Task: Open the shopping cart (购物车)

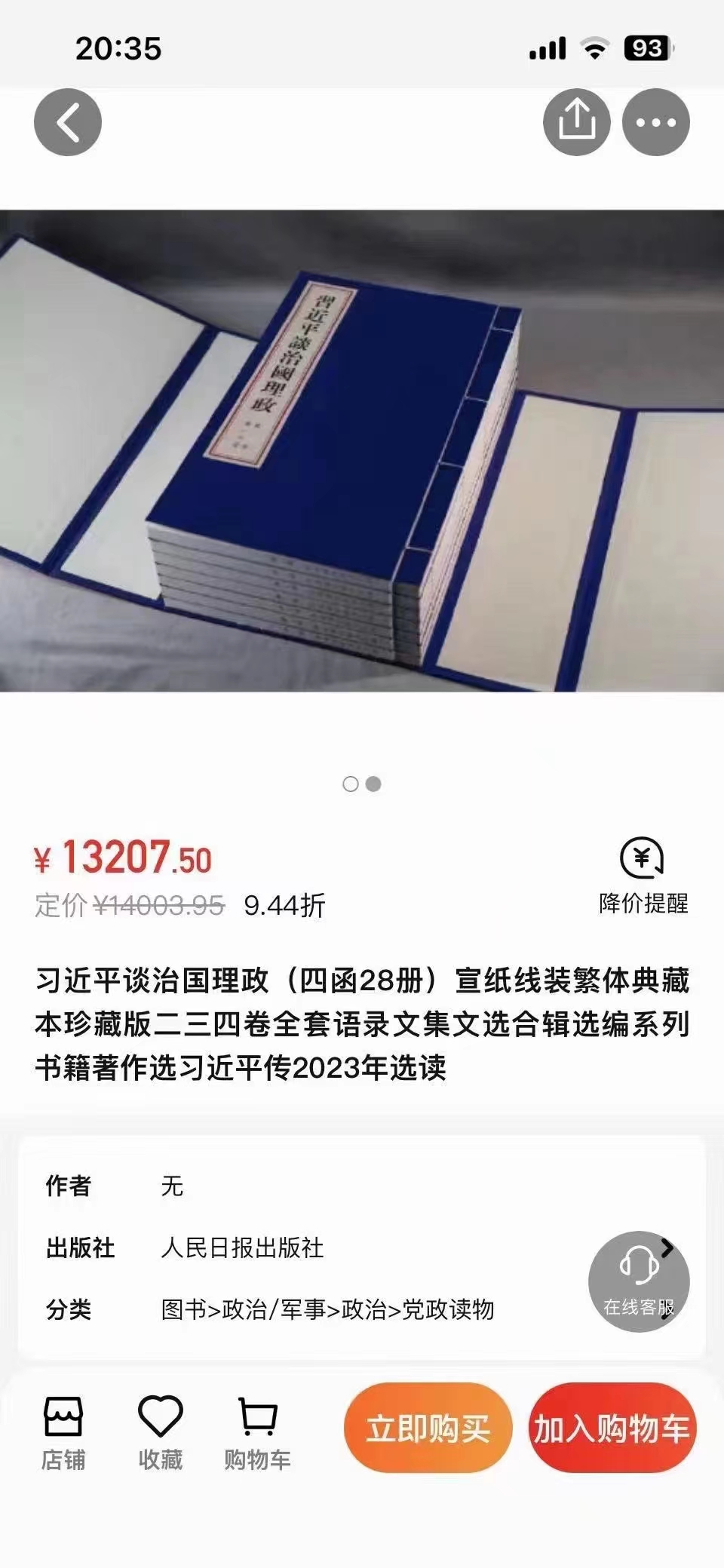Action: pos(257,1433)
